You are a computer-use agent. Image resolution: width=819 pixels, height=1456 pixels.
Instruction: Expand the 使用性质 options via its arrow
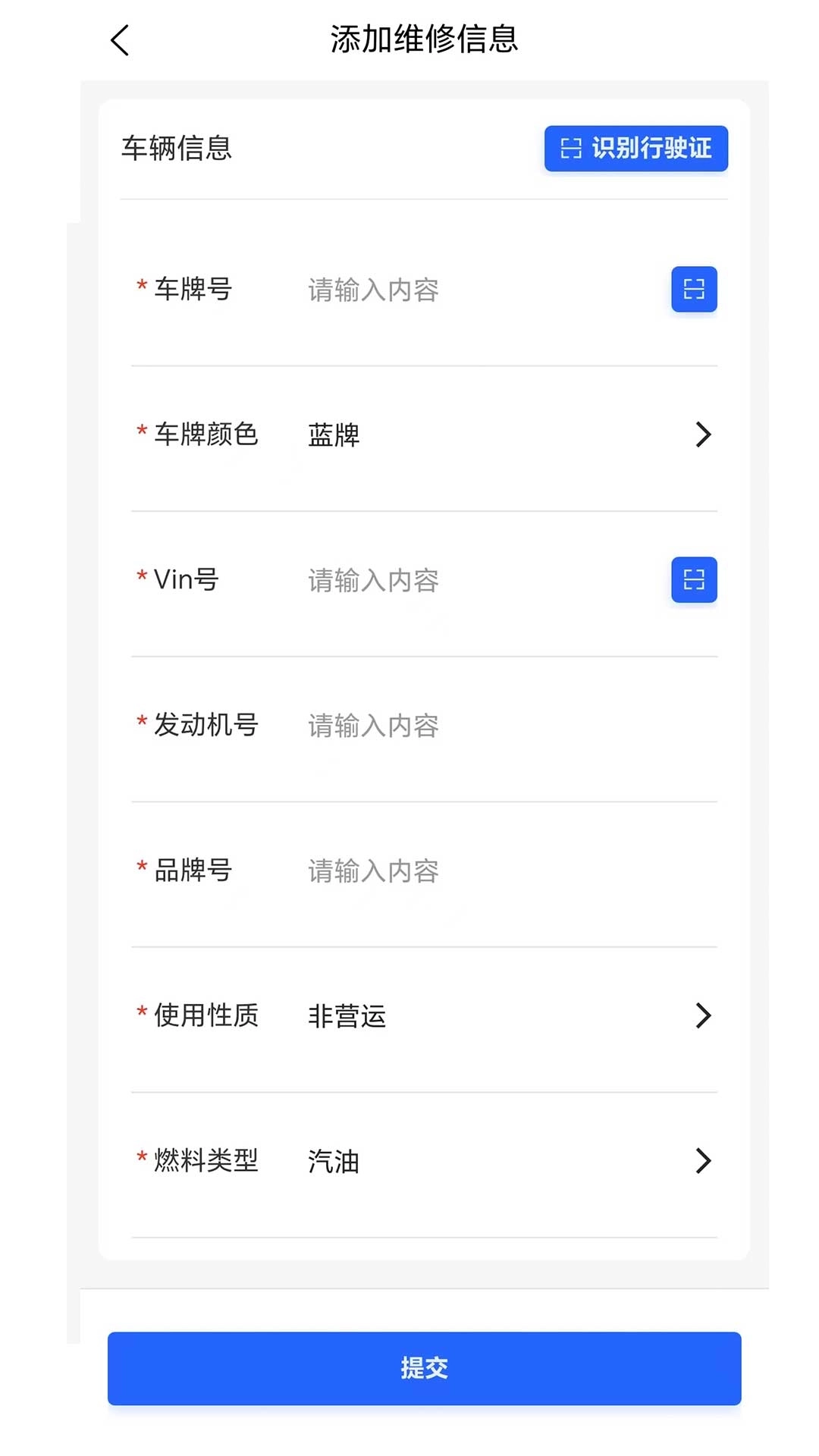[x=704, y=1015]
